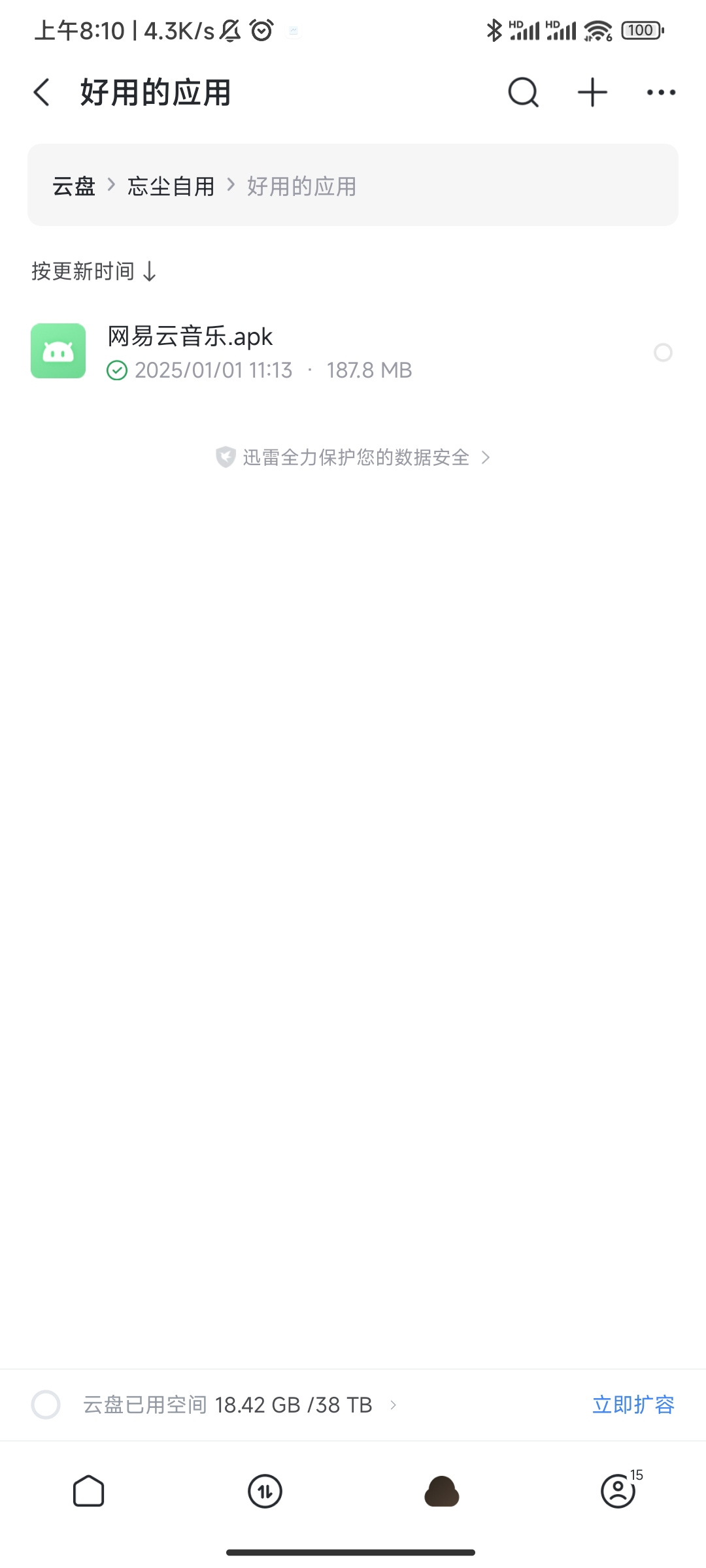Tap 立即扩容 to expand storage
The height and width of the screenshot is (1568, 706).
coord(633,1405)
